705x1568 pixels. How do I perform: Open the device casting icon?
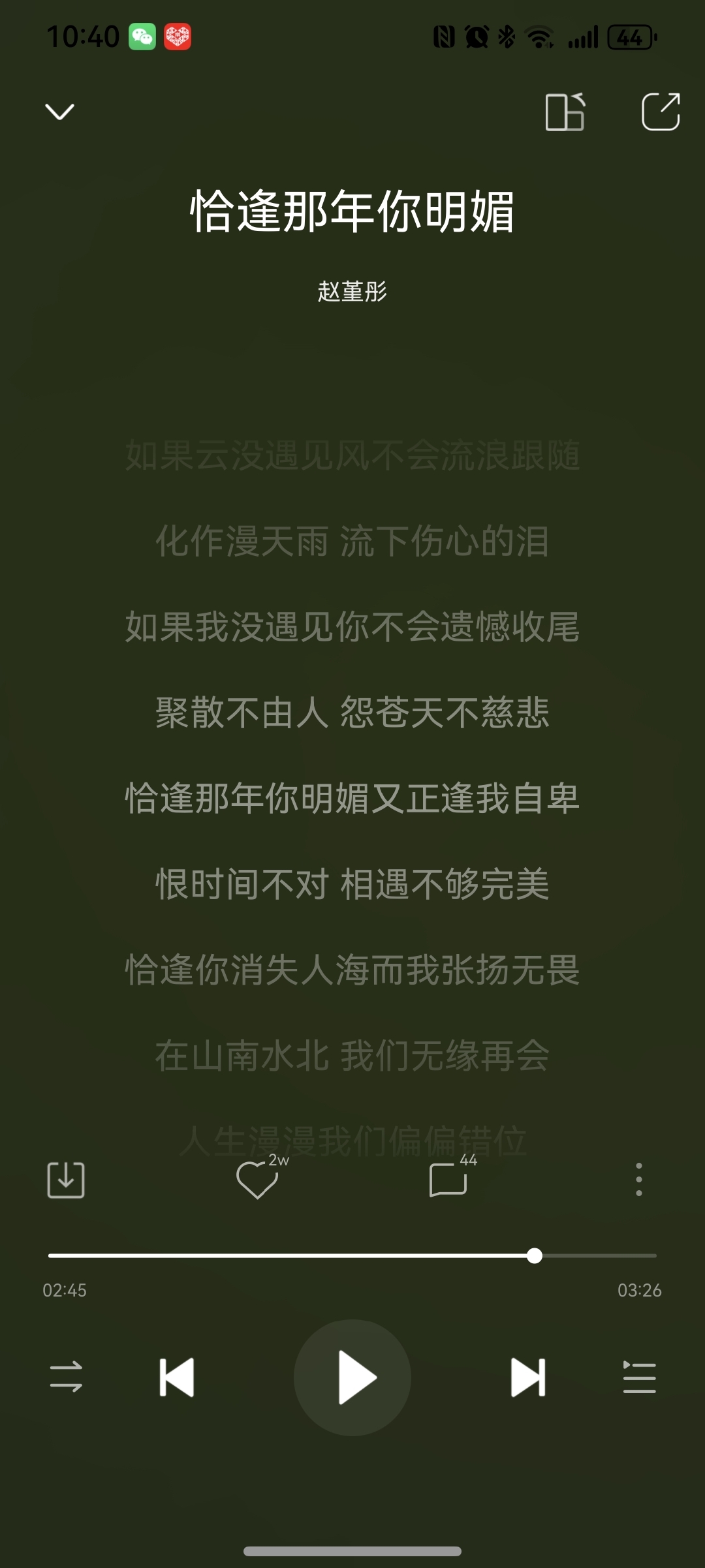tap(565, 112)
